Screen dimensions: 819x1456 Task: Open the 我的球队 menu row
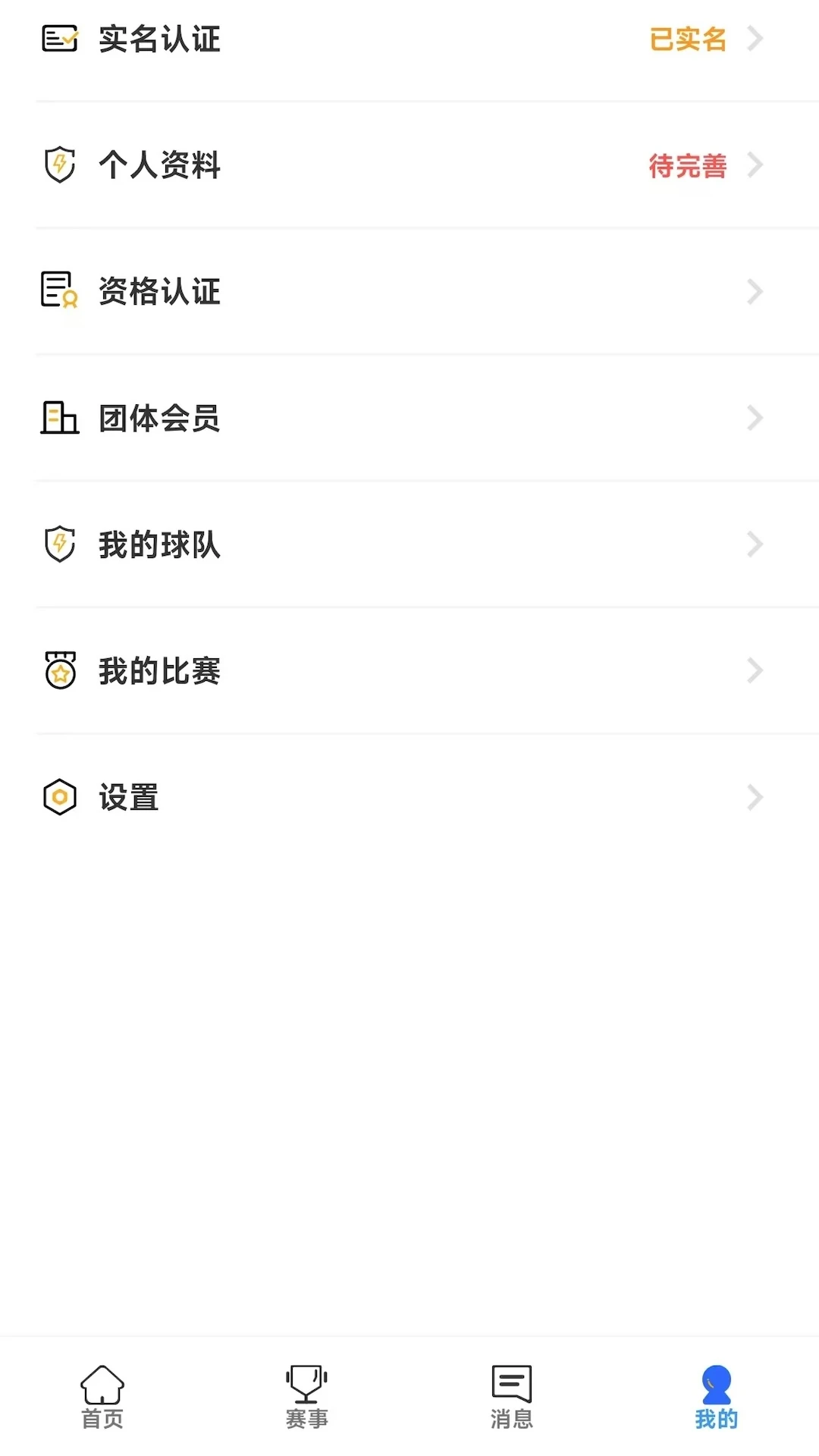pos(409,544)
